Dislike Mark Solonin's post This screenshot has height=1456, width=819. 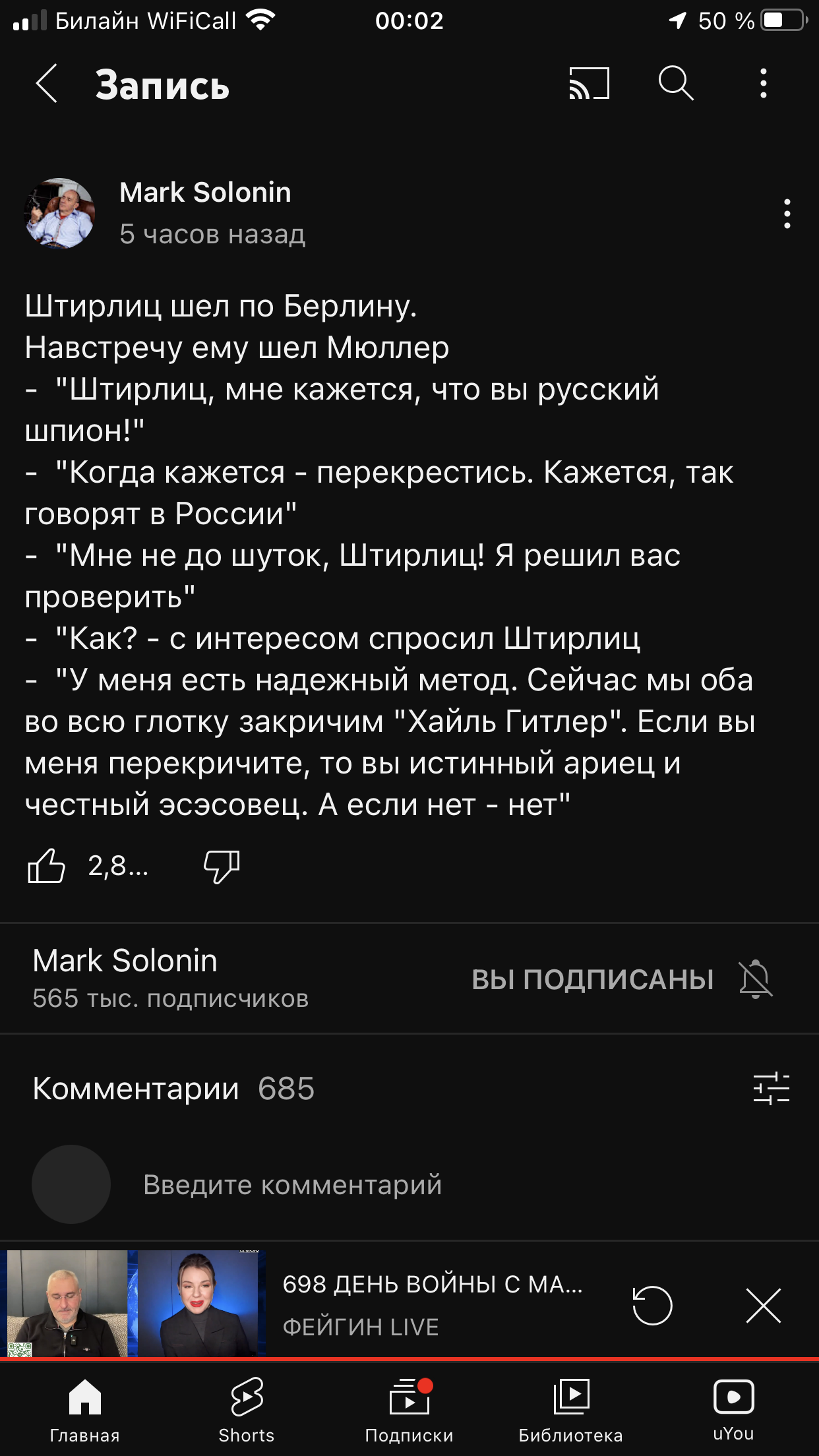222,866
